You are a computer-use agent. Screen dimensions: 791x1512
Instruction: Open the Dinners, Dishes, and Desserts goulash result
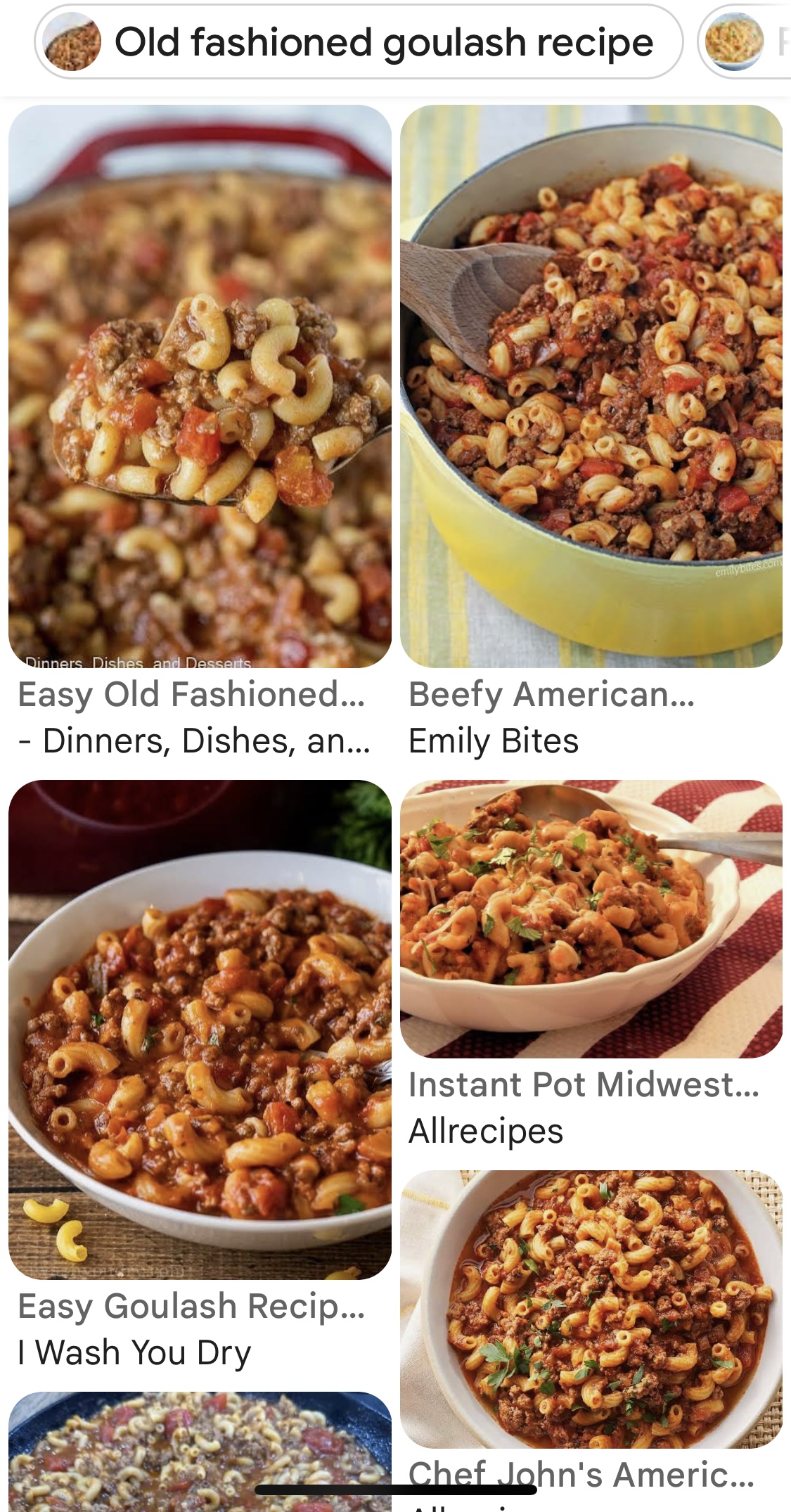tap(200, 386)
